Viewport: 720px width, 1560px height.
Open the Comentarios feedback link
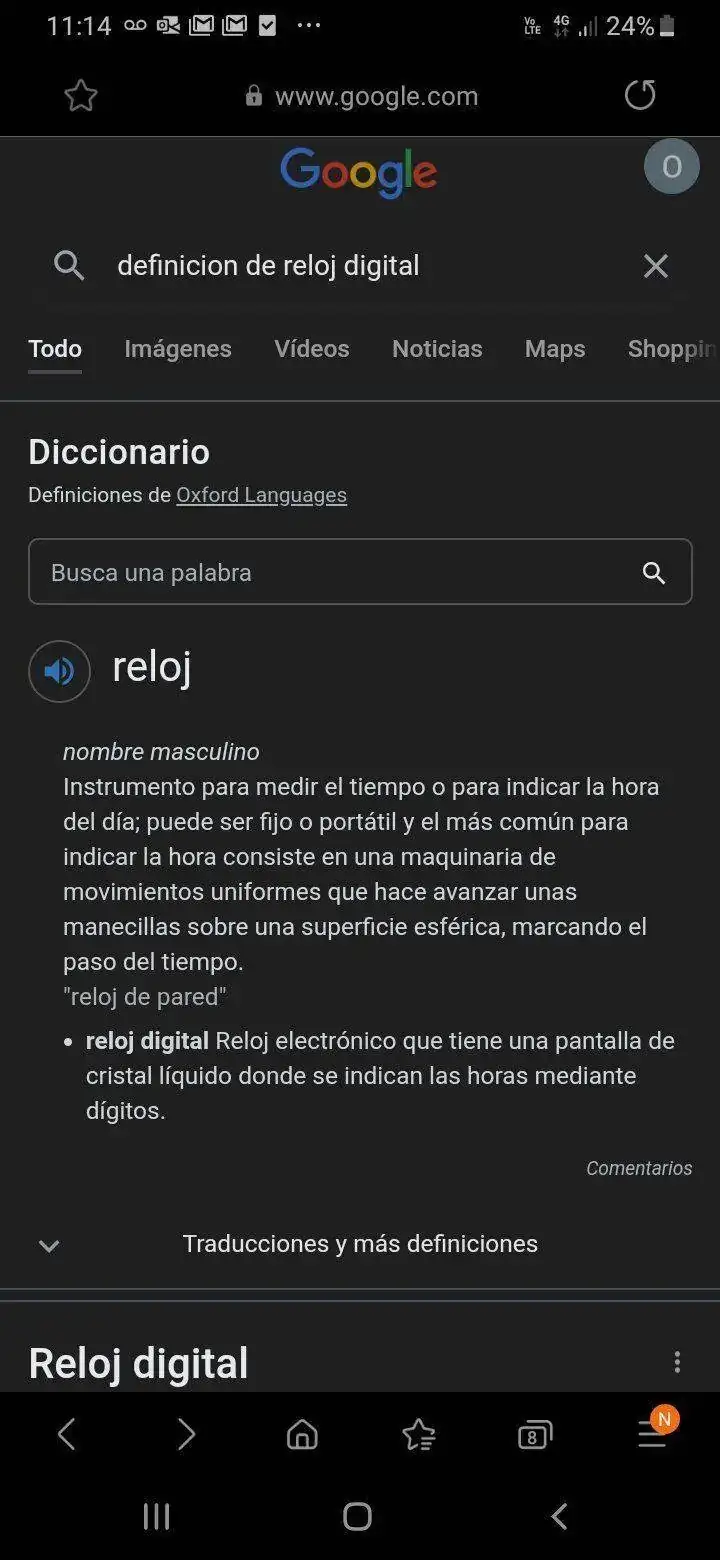[639, 1168]
